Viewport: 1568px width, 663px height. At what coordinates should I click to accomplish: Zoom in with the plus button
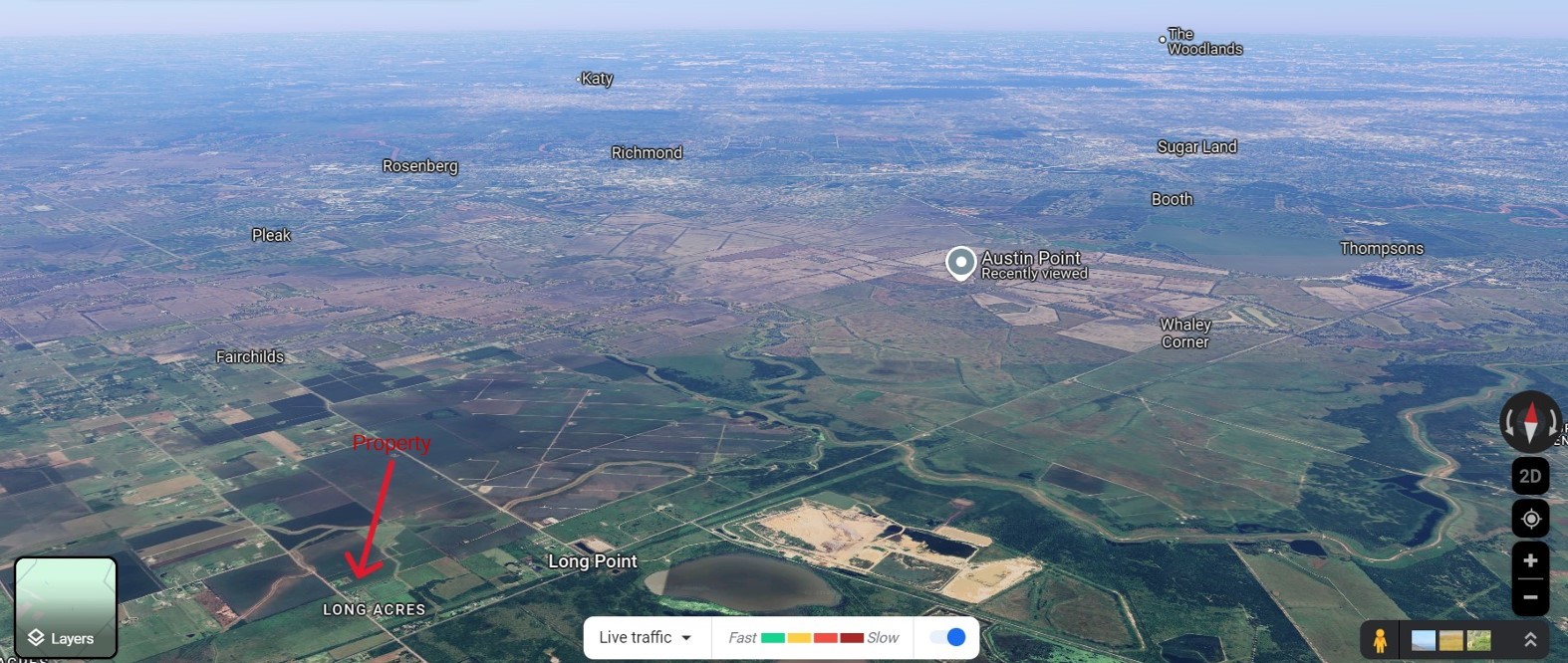tap(1530, 561)
